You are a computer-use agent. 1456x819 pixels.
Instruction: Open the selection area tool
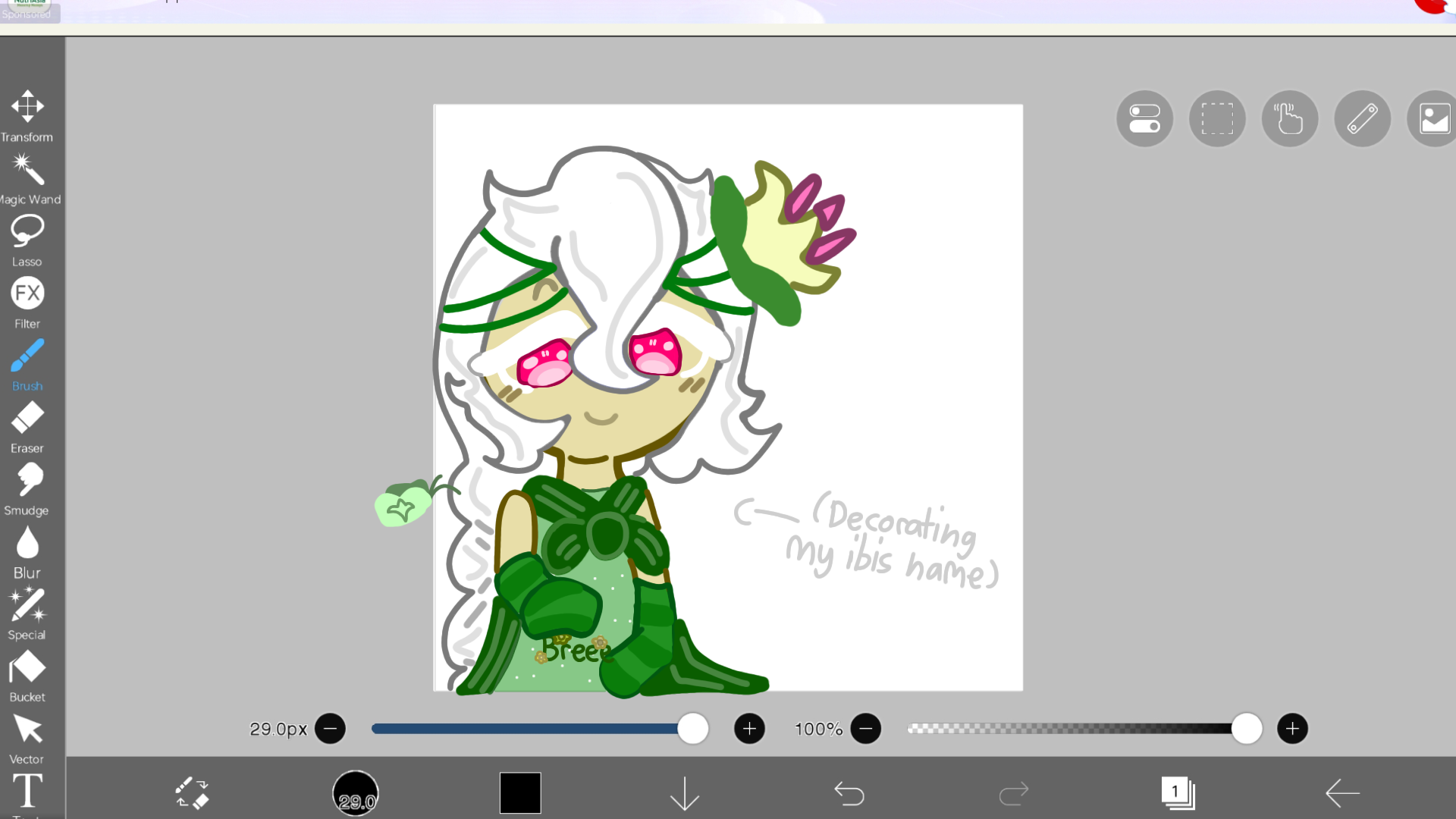[x=1217, y=119]
